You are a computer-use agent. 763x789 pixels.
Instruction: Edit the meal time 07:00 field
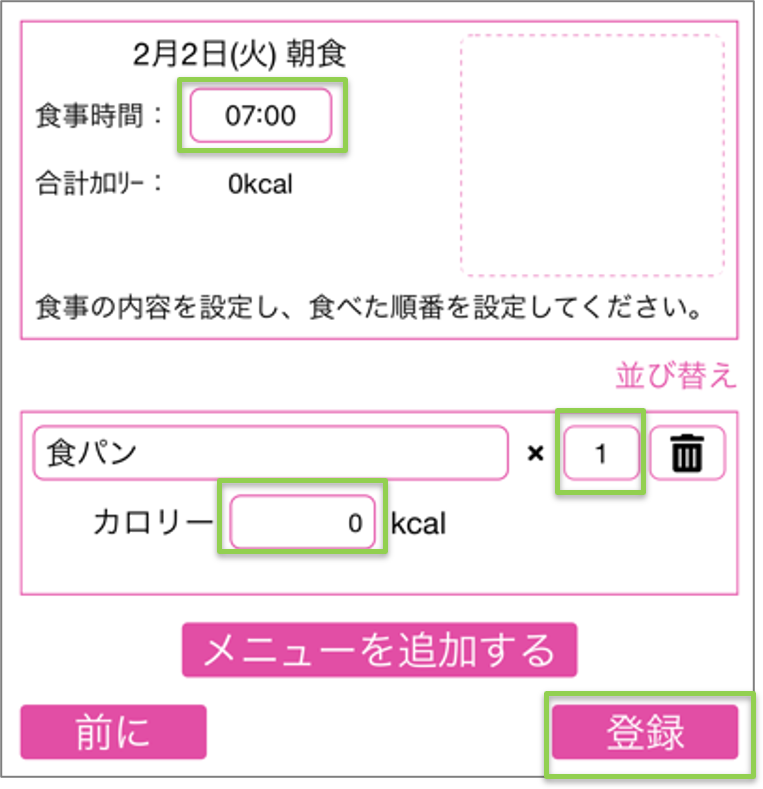tap(260, 116)
